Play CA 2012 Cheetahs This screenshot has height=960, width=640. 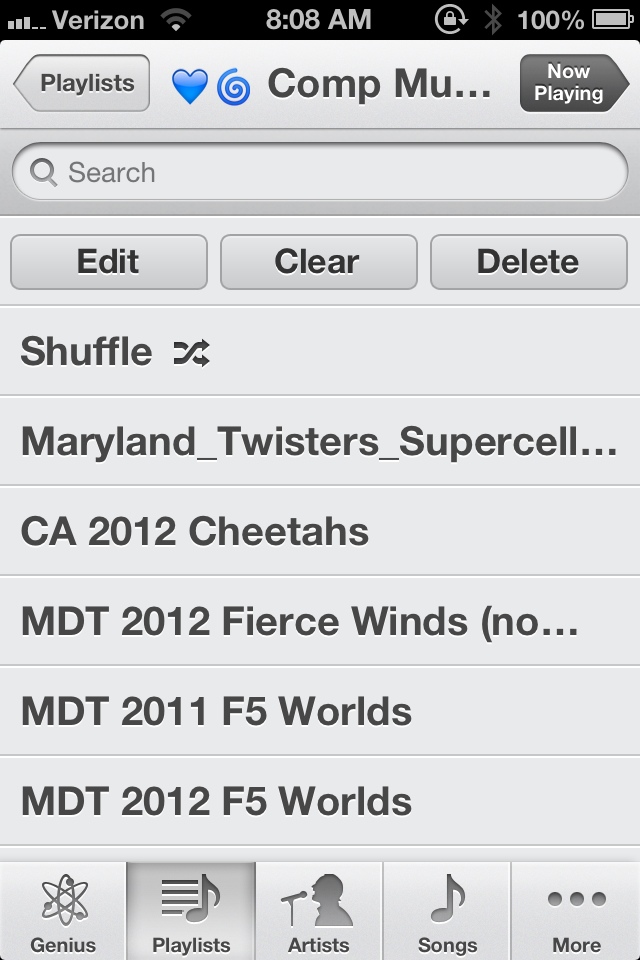click(x=320, y=531)
